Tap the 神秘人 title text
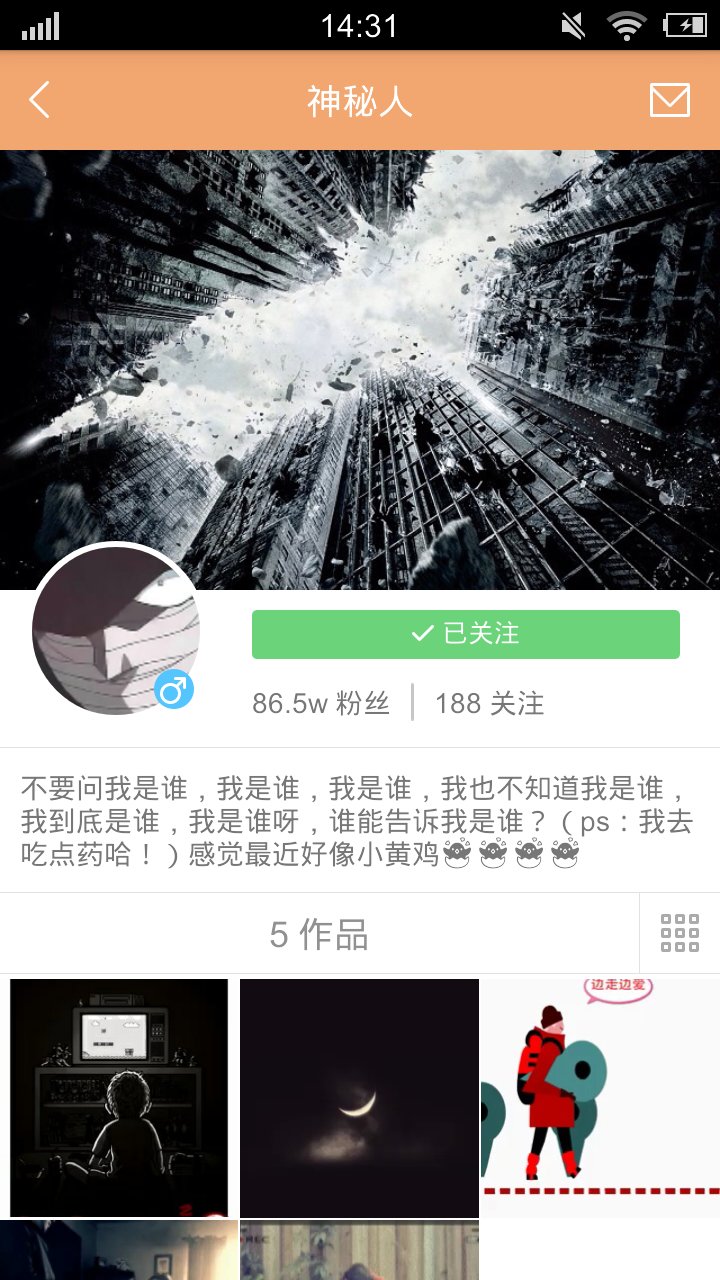Viewport: 720px width, 1280px height. pos(359,100)
